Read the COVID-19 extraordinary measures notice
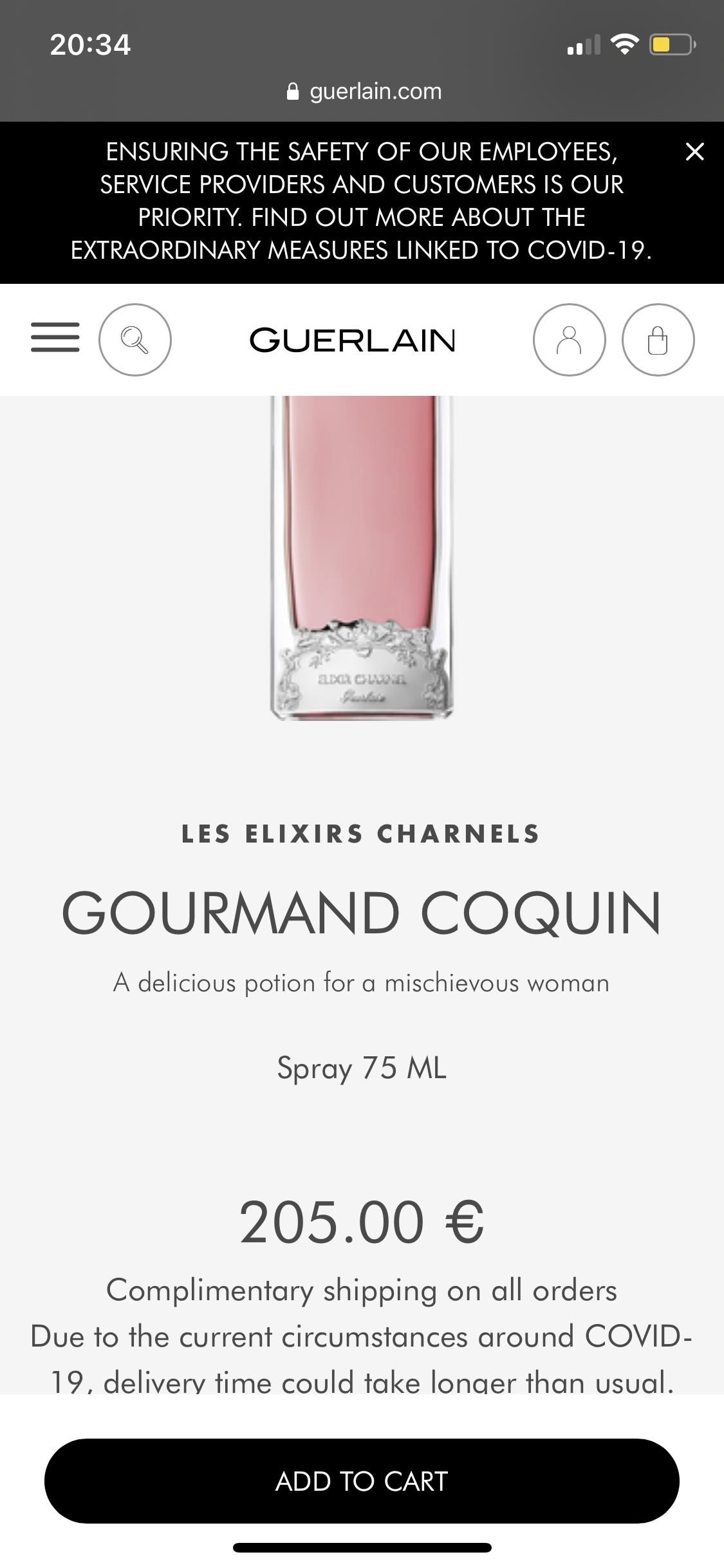Screen dimensions: 724x1568 pyautogui.click(x=362, y=201)
